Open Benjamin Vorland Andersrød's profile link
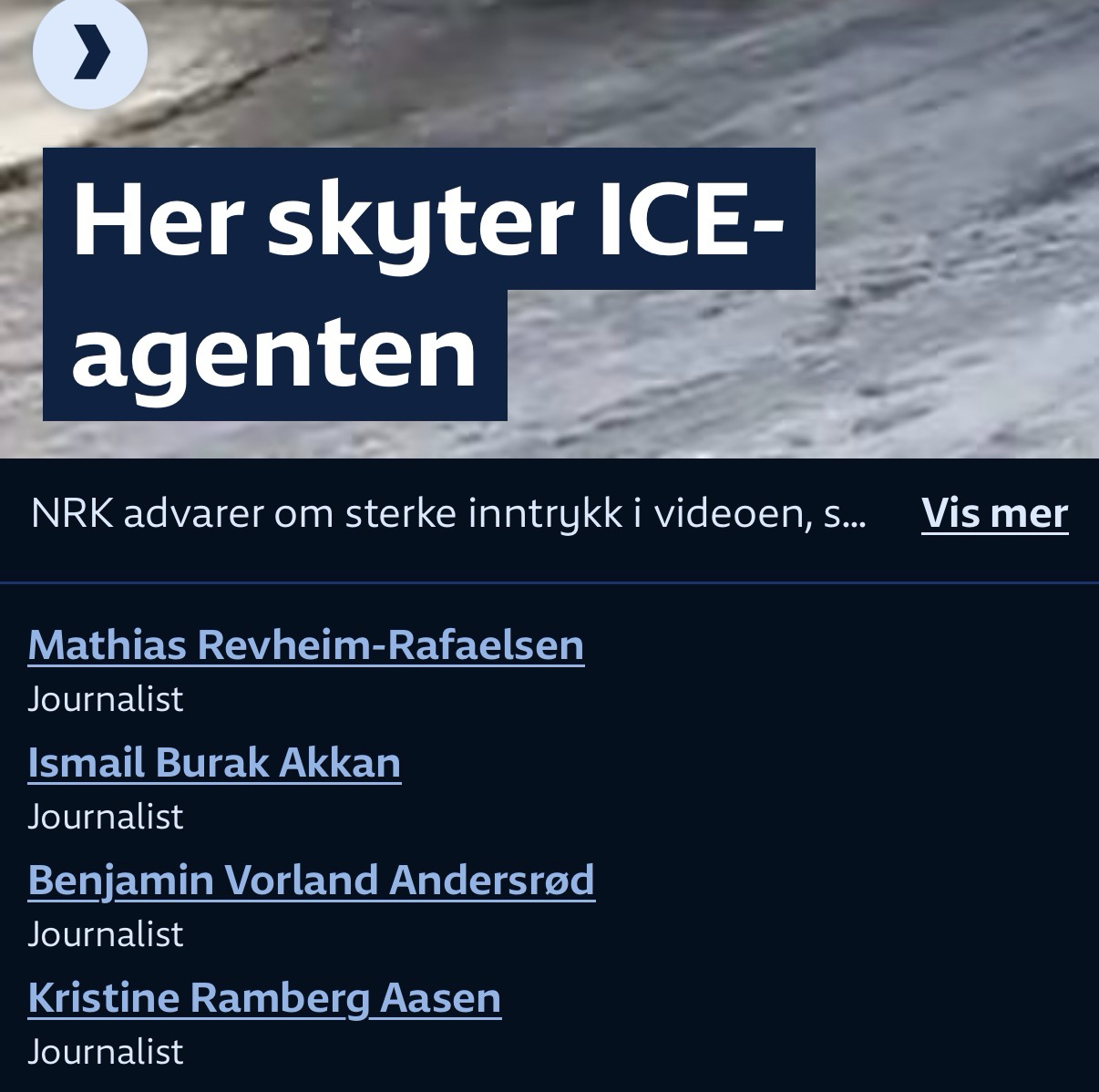This screenshot has width=1099, height=1092. [312, 880]
